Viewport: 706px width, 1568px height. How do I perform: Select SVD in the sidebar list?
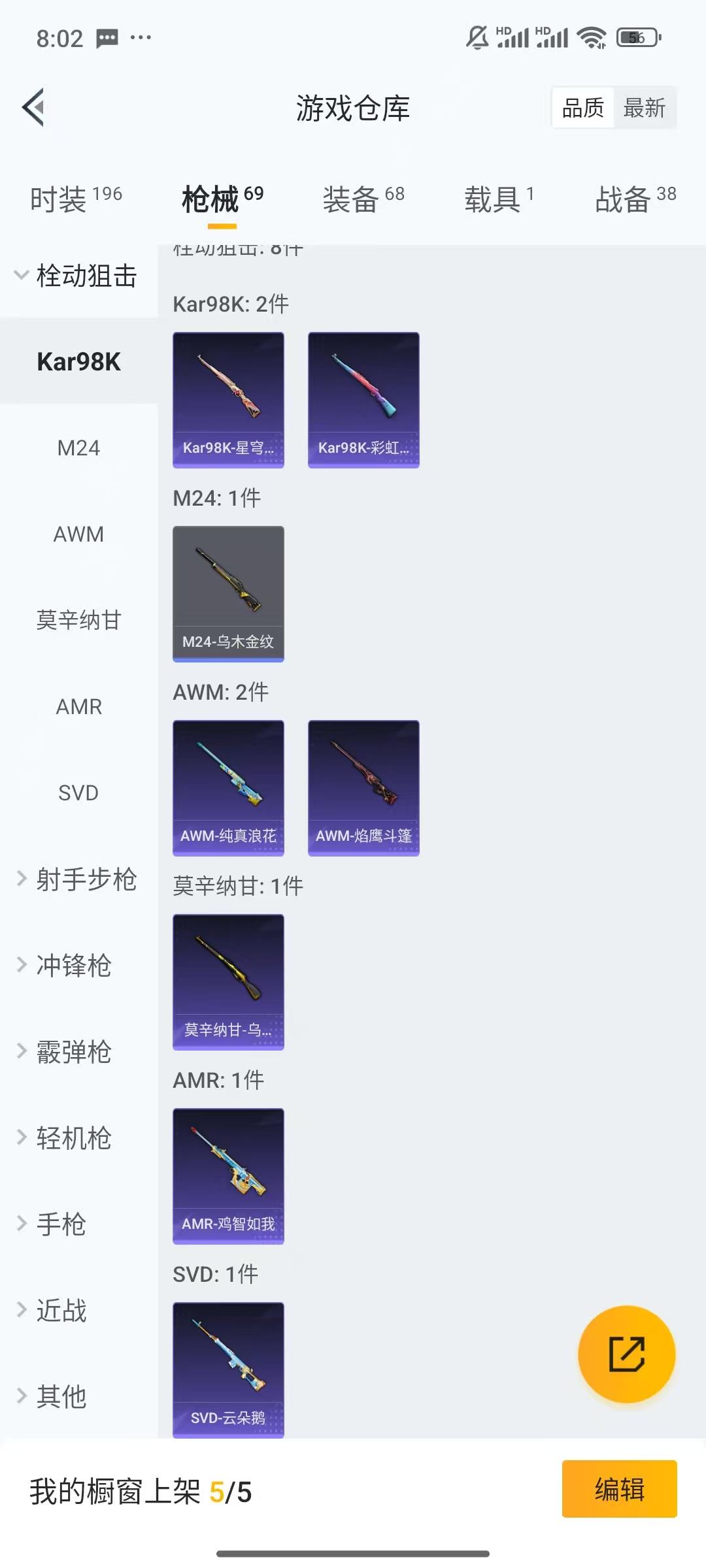pos(78,792)
